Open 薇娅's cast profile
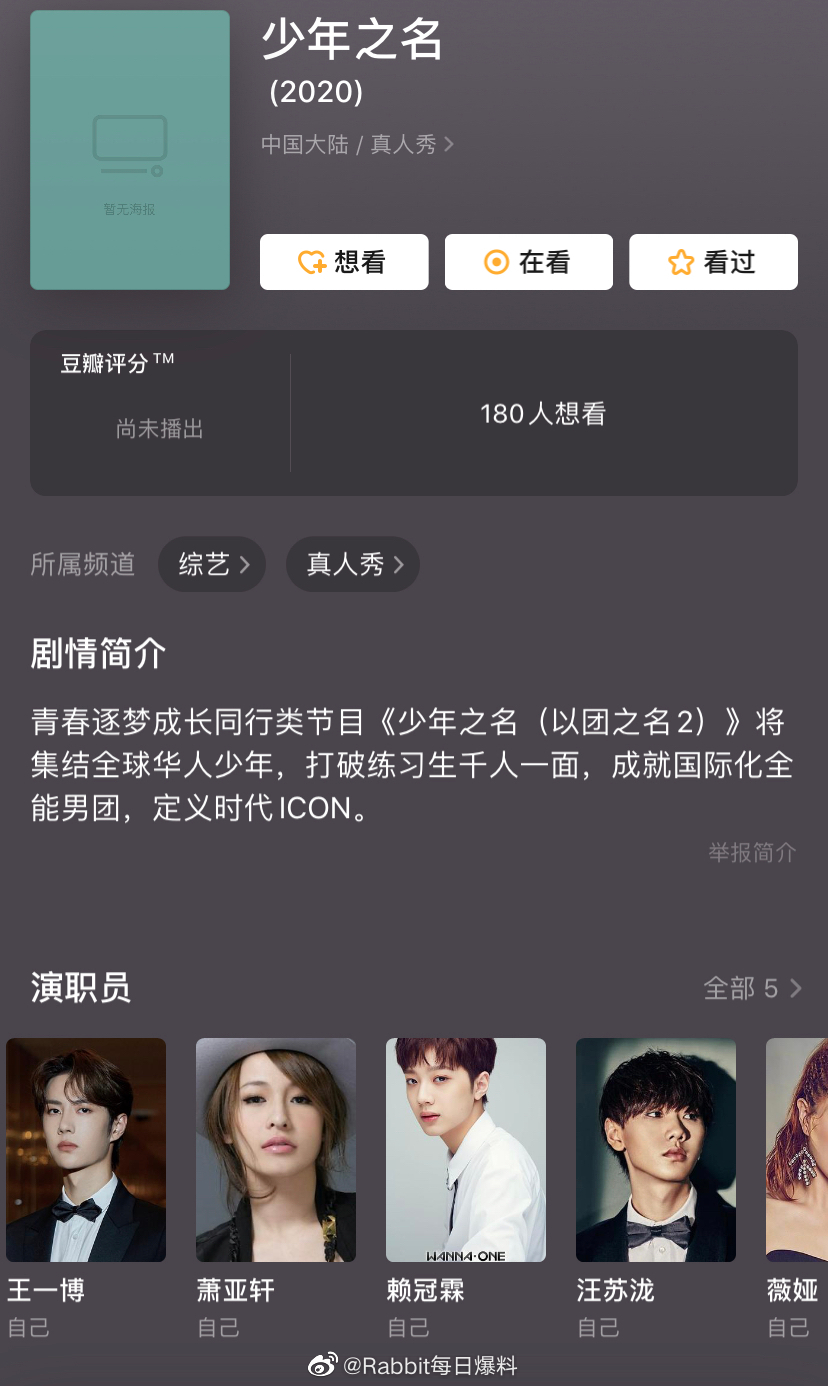 tap(796, 1150)
